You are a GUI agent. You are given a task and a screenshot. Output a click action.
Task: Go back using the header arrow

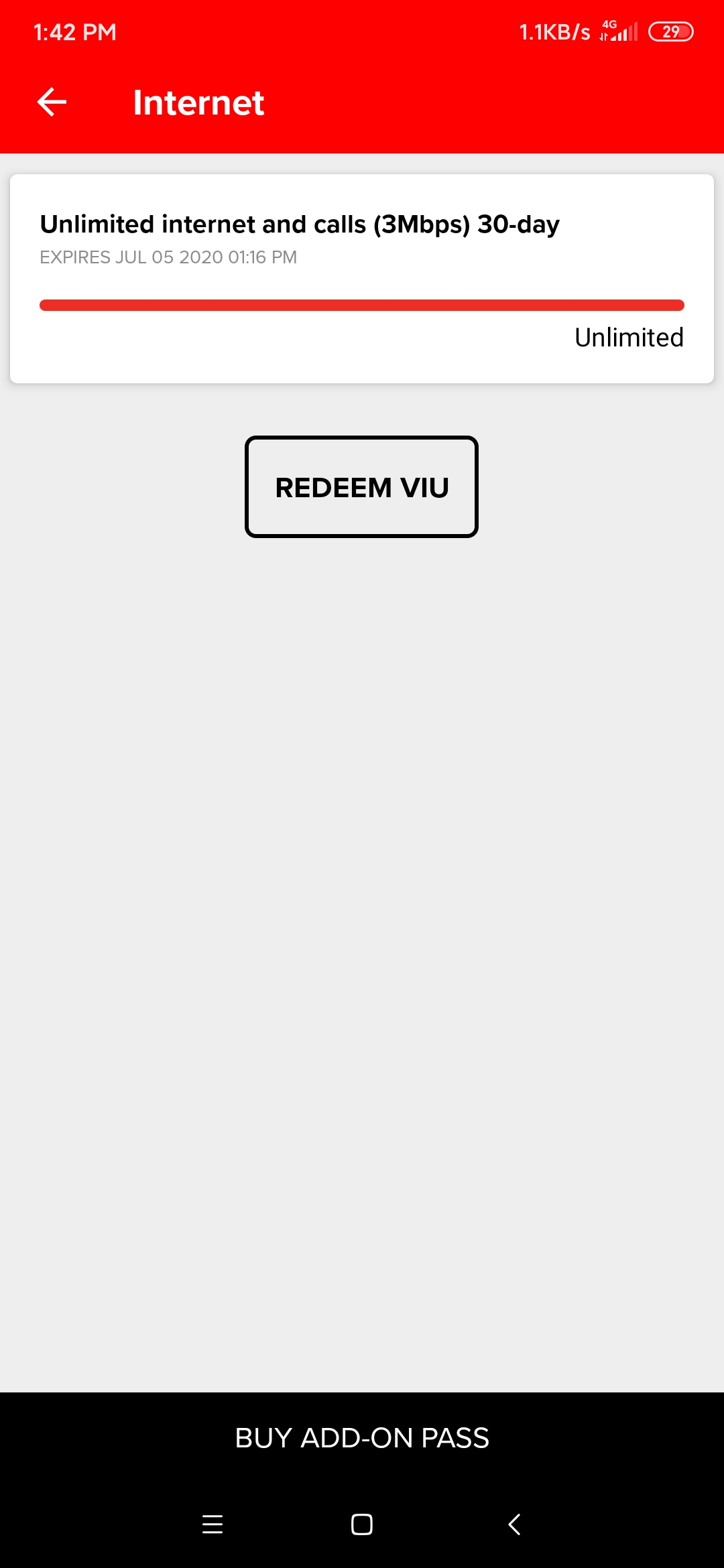pos(52,103)
